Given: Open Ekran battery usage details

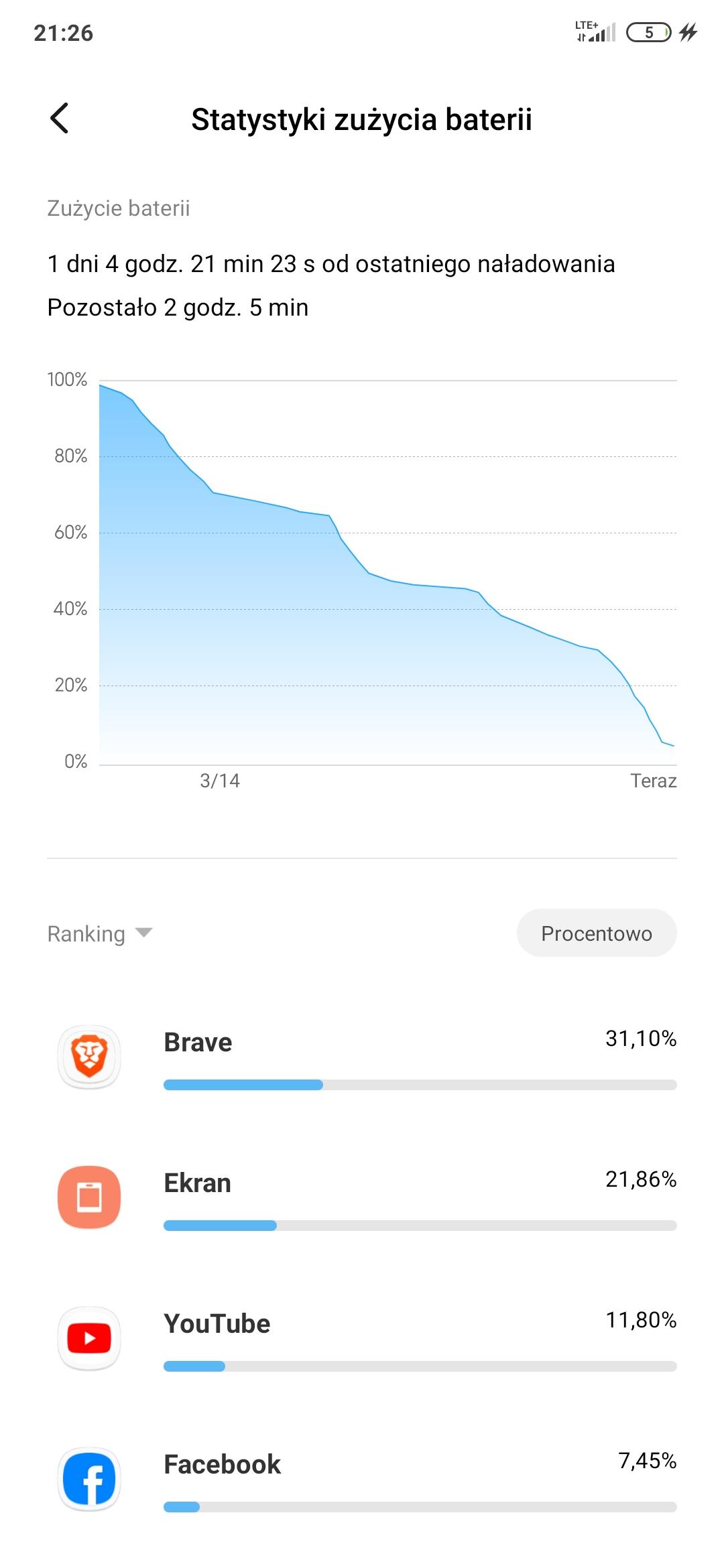Looking at the screenshot, I should [362, 1198].
